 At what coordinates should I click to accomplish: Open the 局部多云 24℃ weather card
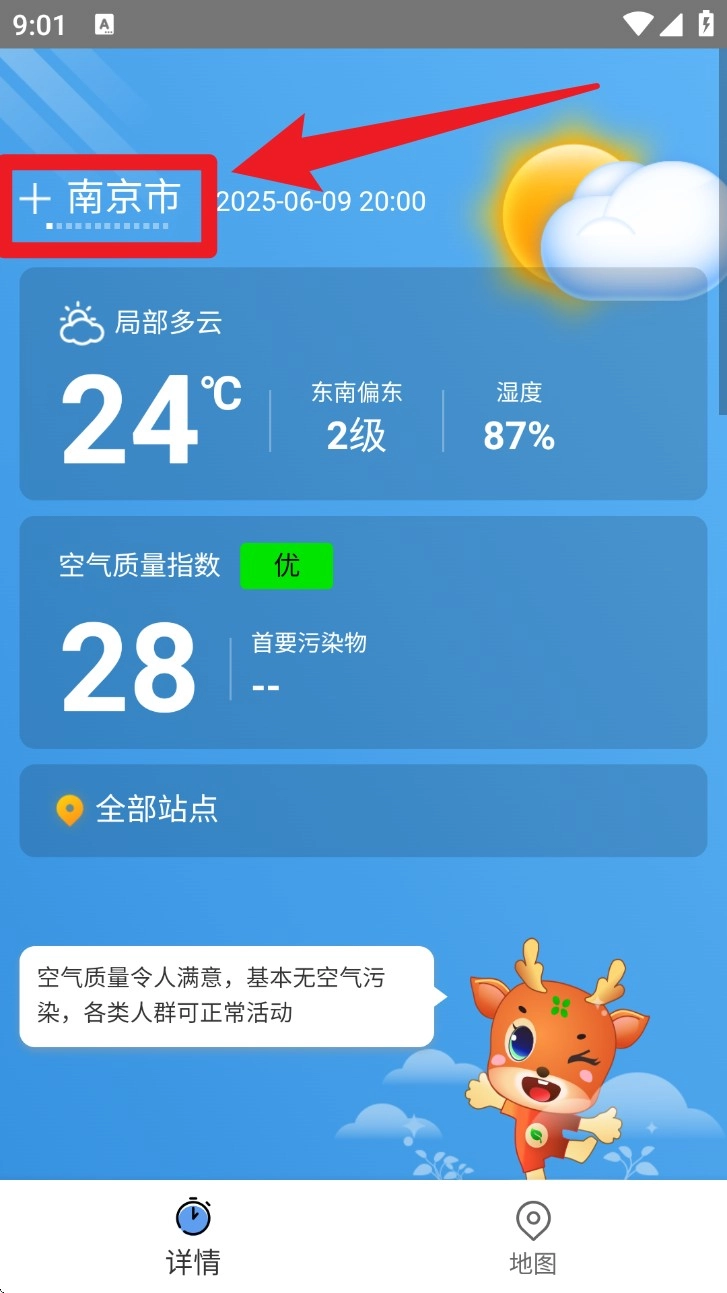point(363,383)
